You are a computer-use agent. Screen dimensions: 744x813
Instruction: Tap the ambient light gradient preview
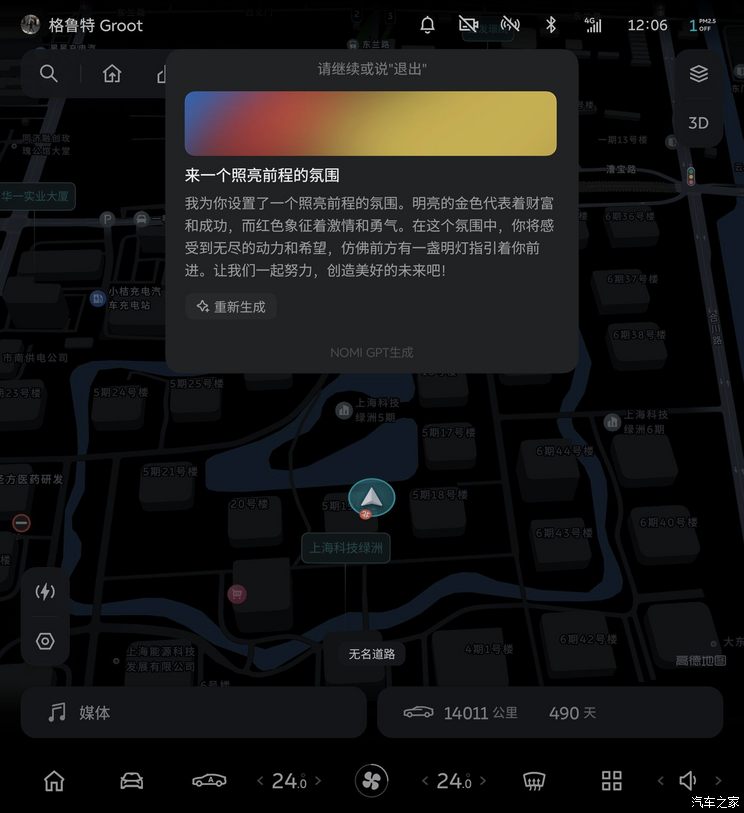point(370,122)
